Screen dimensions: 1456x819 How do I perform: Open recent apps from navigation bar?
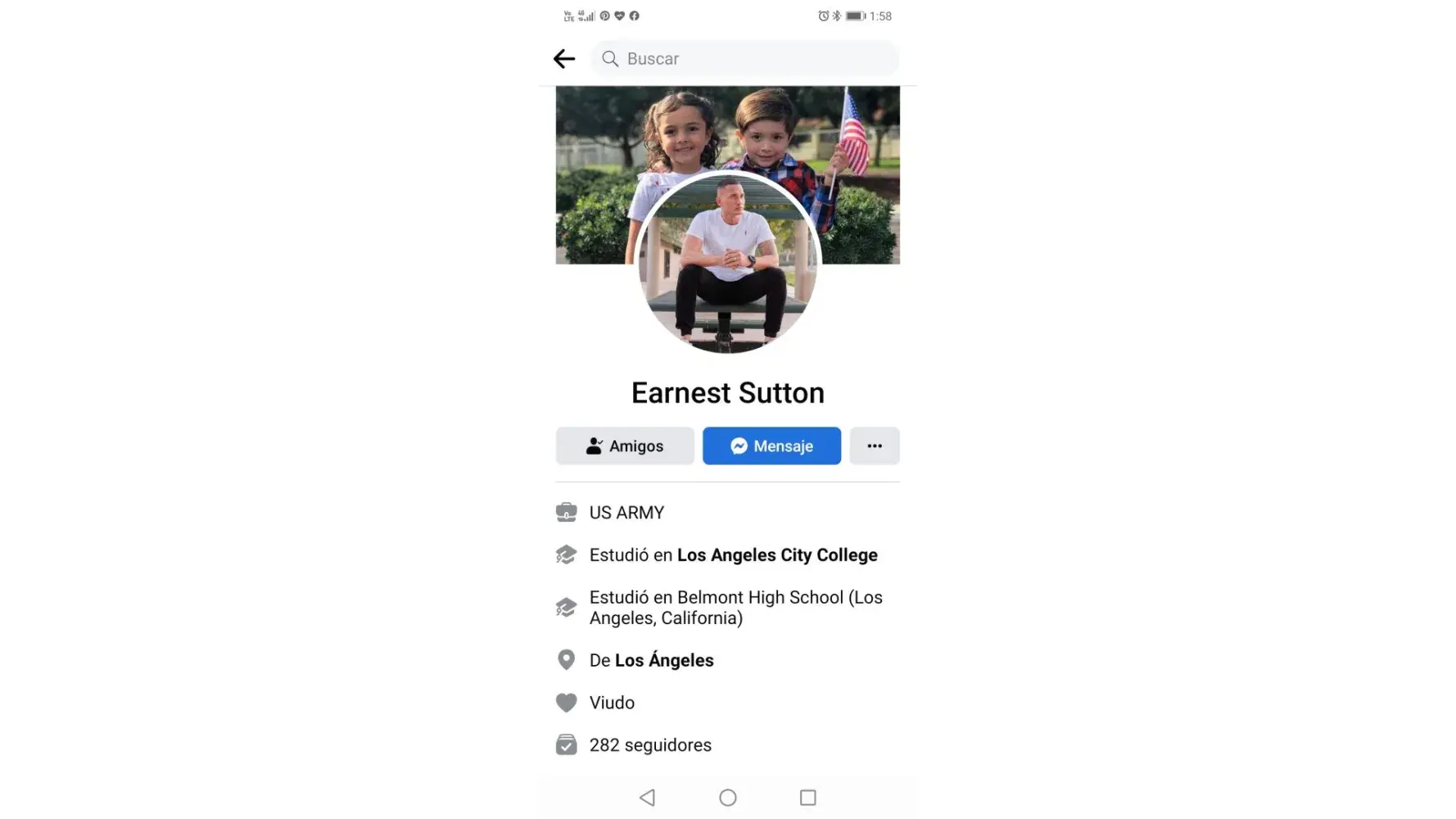808,798
